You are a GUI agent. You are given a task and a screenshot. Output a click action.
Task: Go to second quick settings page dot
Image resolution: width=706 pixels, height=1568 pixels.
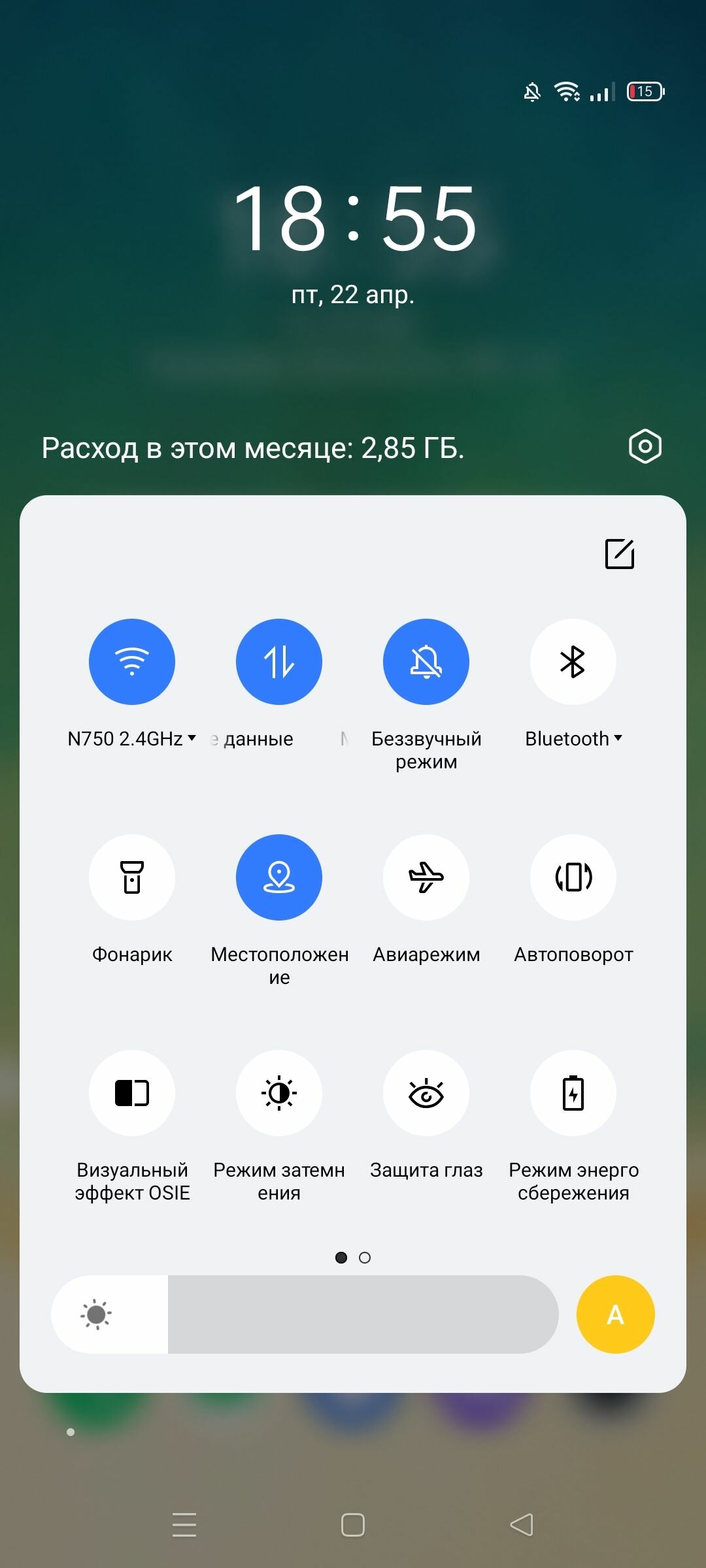pyautogui.click(x=365, y=1258)
